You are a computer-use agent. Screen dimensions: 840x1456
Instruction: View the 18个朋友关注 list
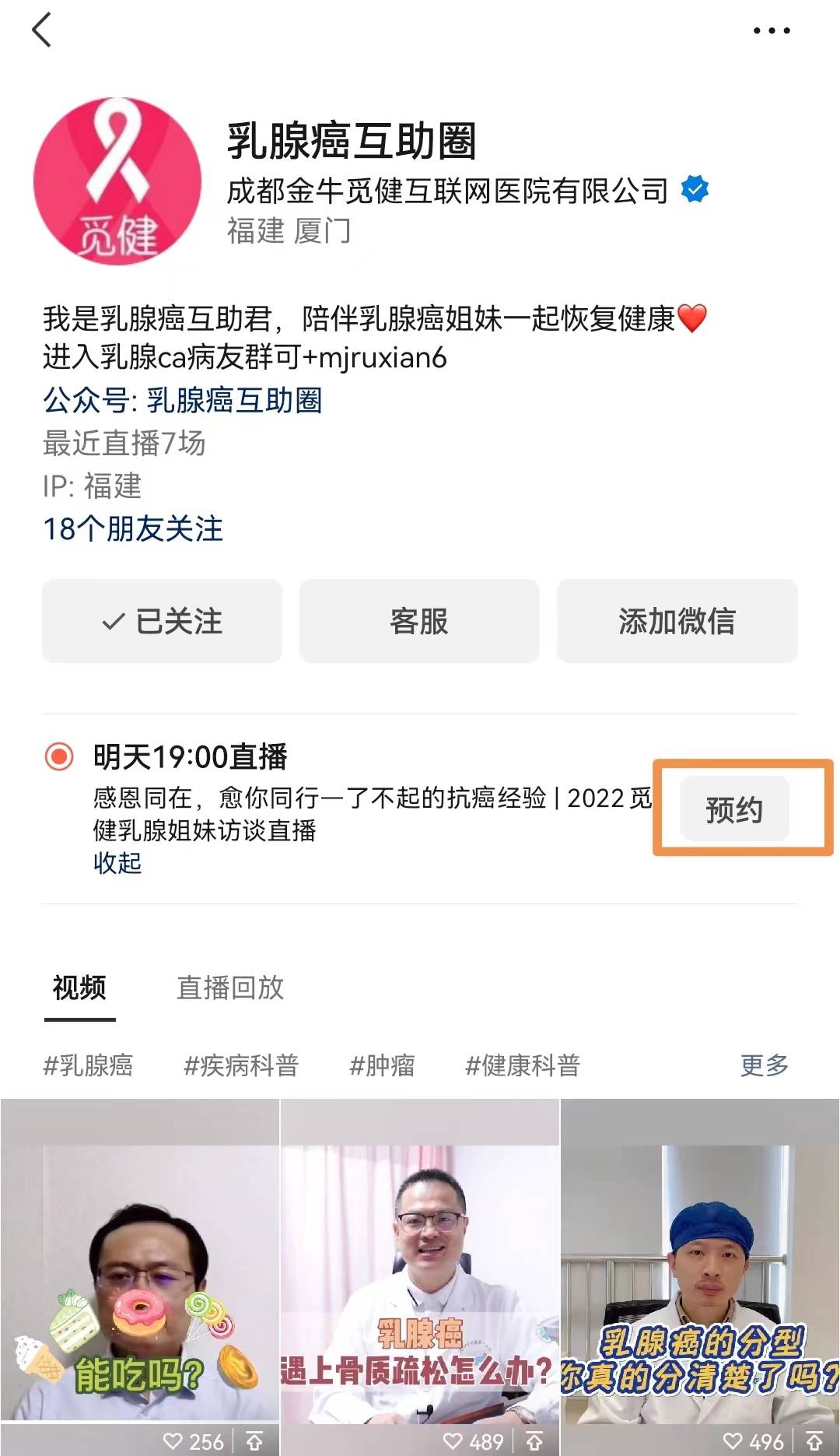click(x=133, y=529)
